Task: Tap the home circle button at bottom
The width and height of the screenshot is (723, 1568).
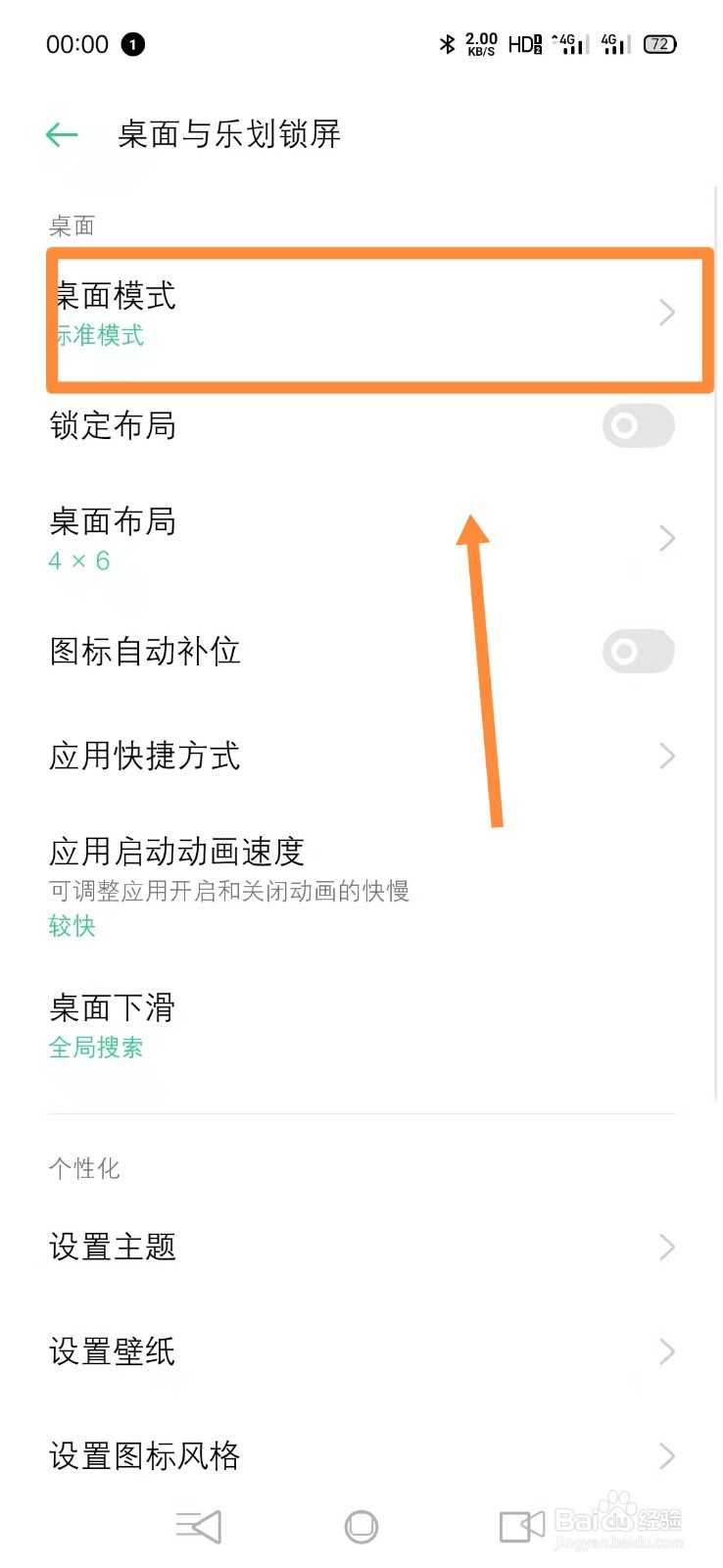Action: point(361,1525)
